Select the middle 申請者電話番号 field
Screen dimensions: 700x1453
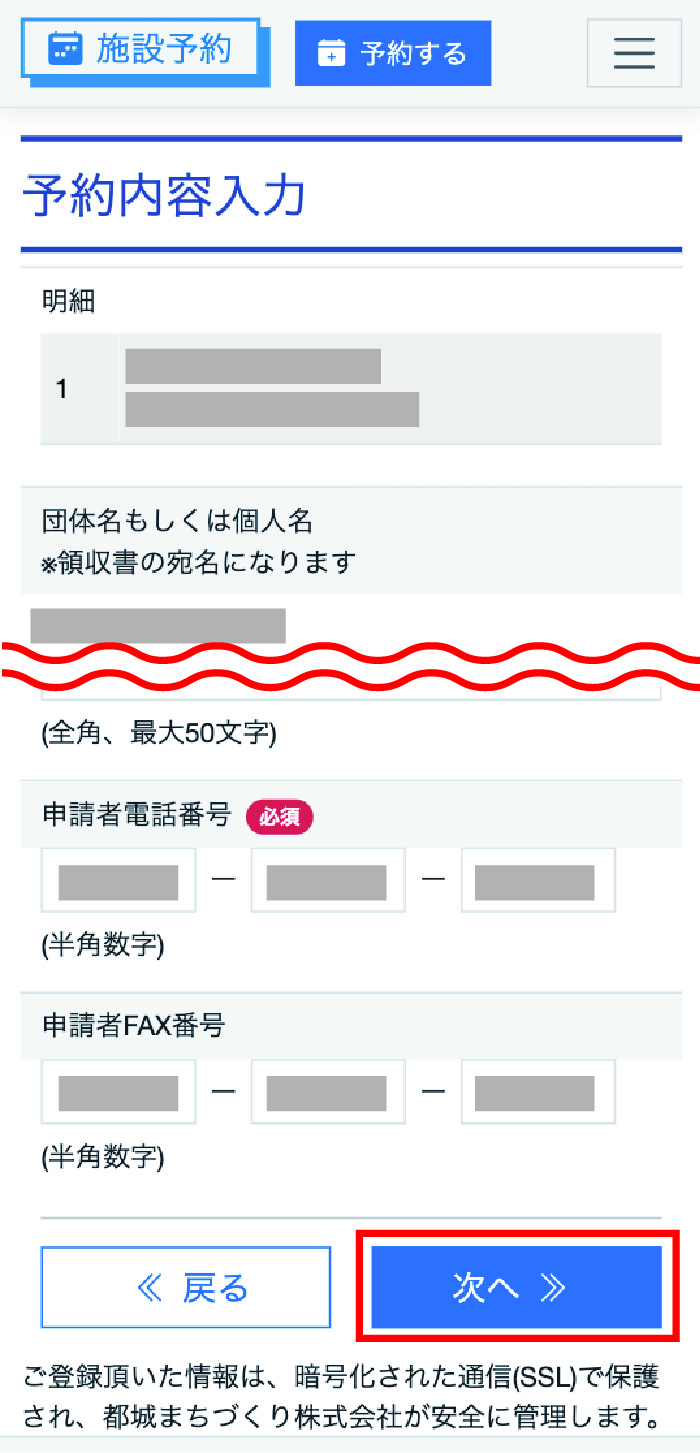328,881
